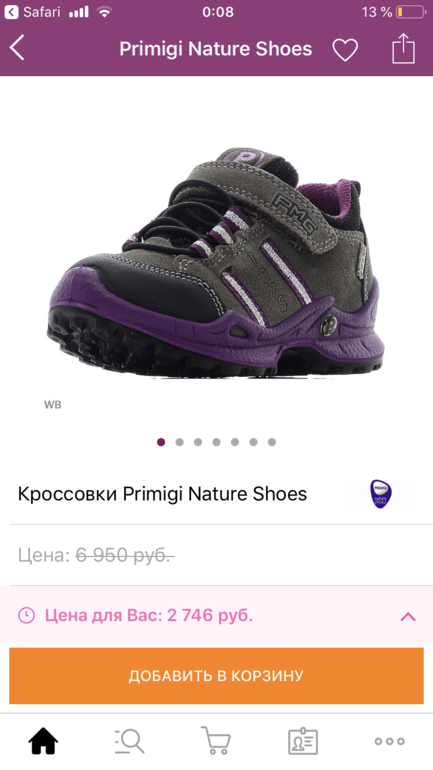This screenshot has height=770, width=433.
Task: Go to the home tab
Action: tap(43, 741)
